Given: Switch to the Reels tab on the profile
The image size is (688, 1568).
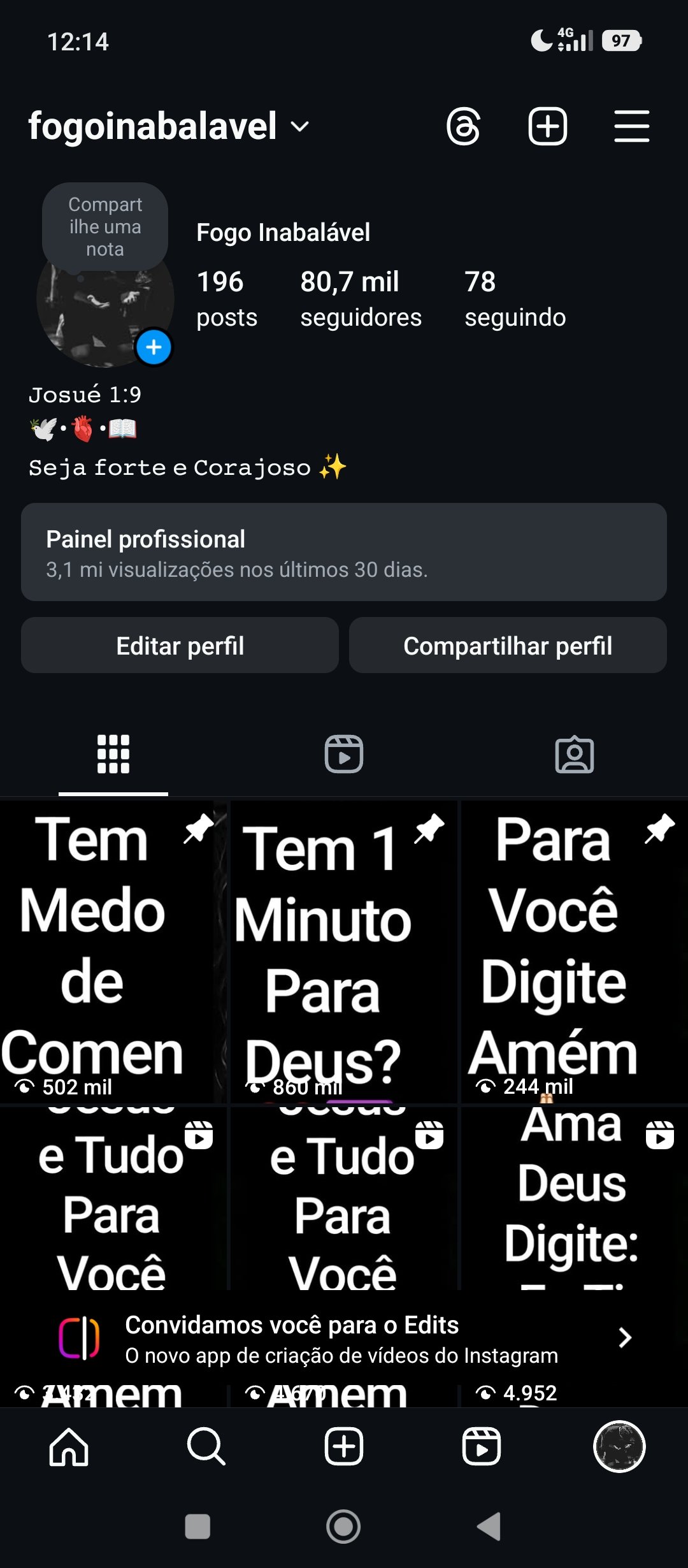Looking at the screenshot, I should [344, 754].
